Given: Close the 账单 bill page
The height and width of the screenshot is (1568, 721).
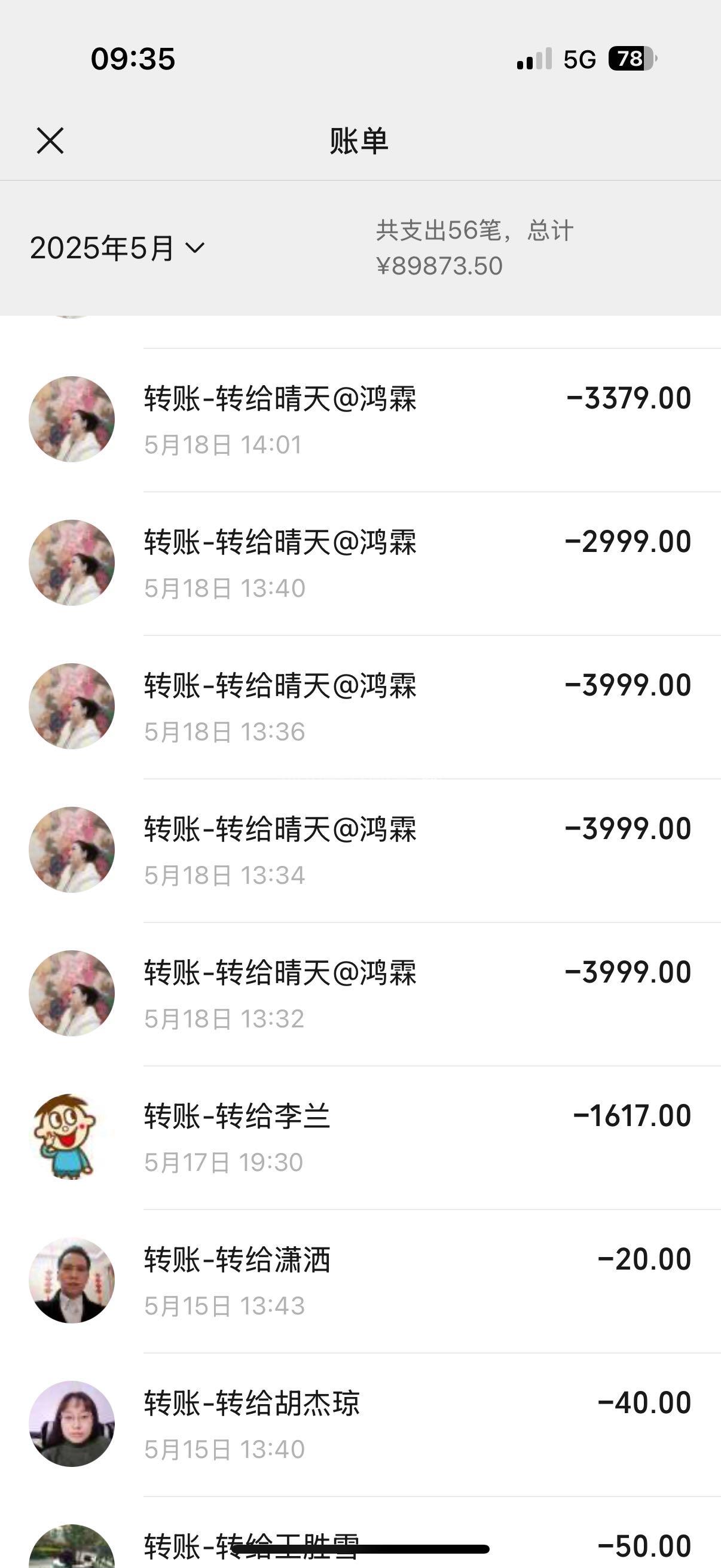Looking at the screenshot, I should [x=50, y=141].
